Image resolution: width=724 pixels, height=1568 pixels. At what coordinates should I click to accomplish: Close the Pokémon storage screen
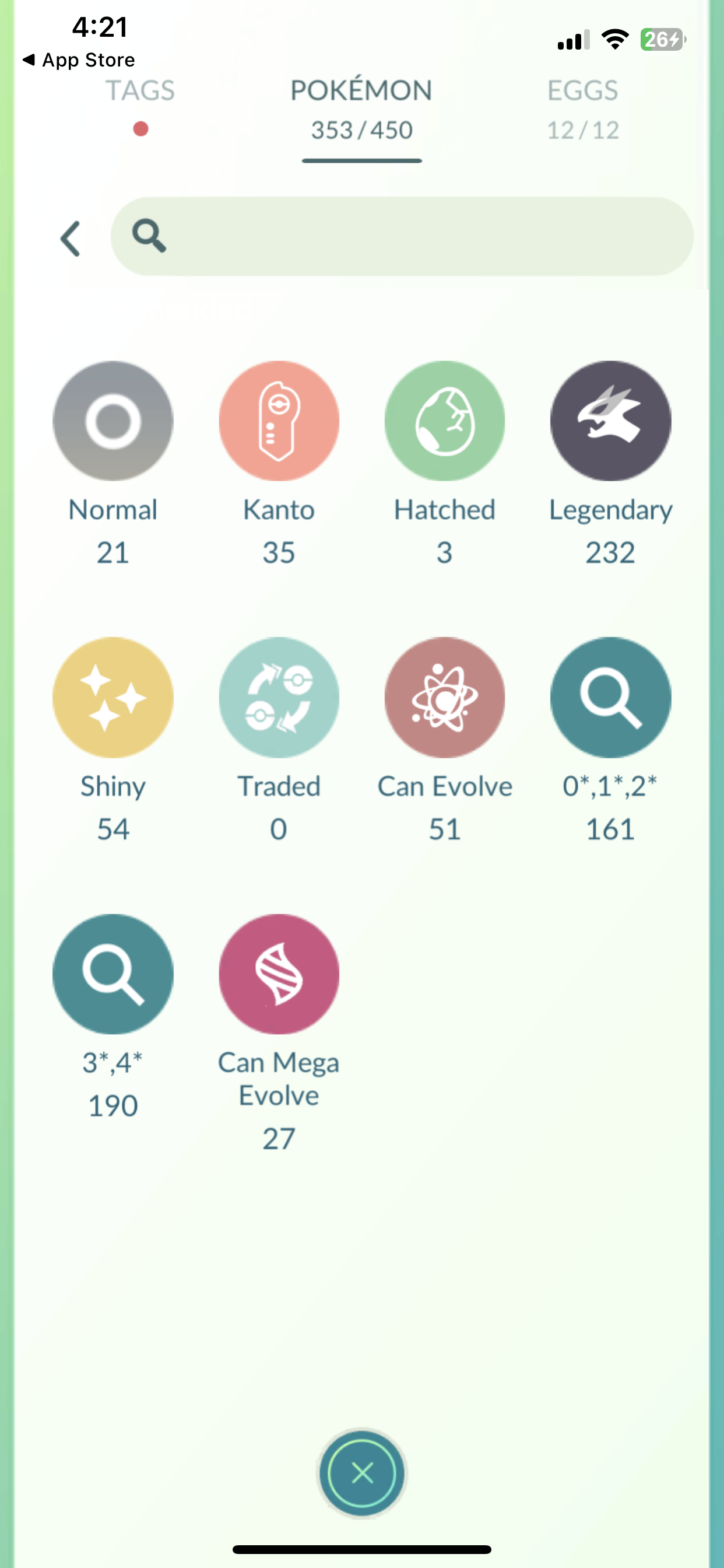coord(362,1473)
